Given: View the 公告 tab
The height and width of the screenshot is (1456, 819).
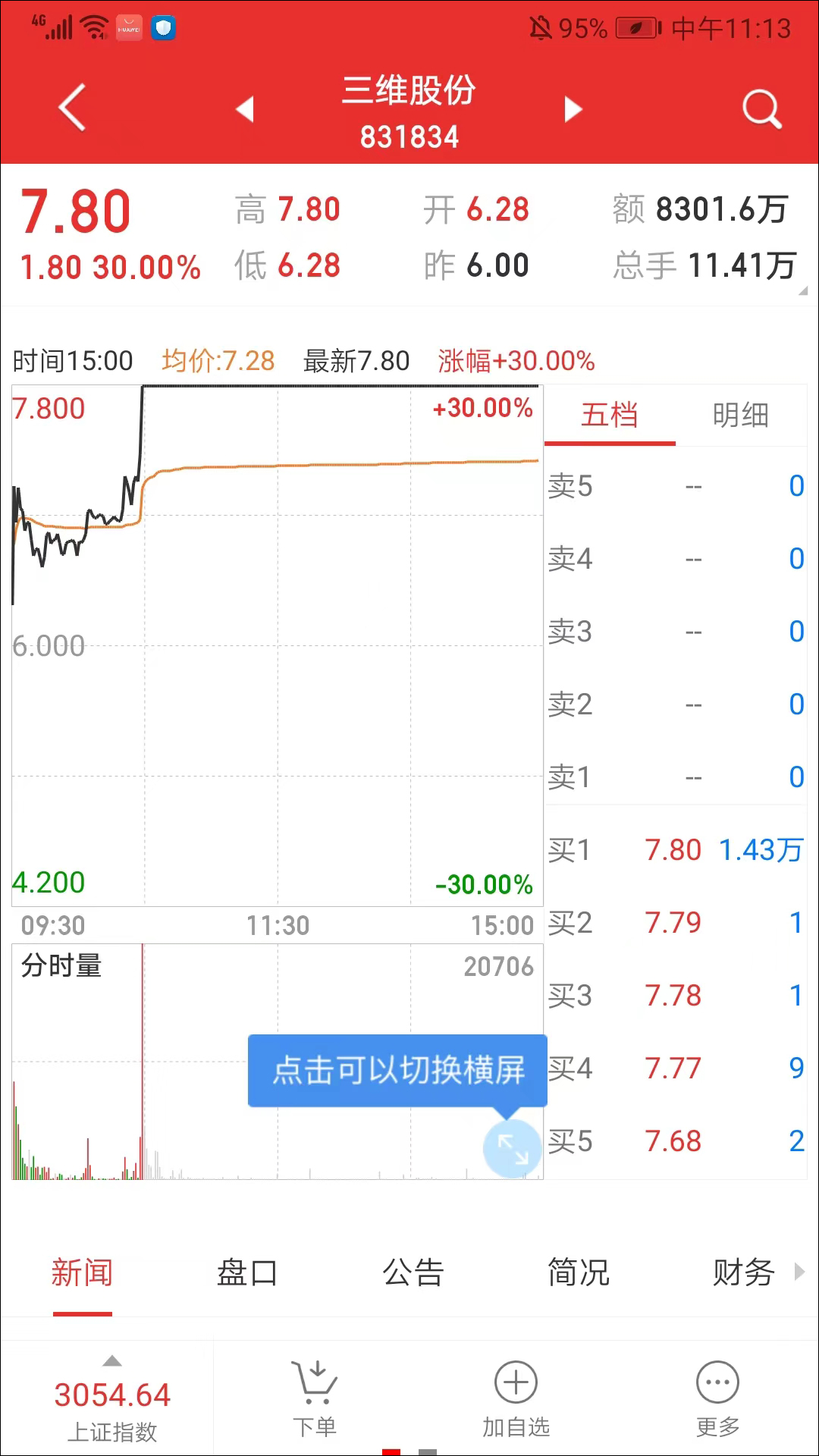Looking at the screenshot, I should tap(413, 1272).
